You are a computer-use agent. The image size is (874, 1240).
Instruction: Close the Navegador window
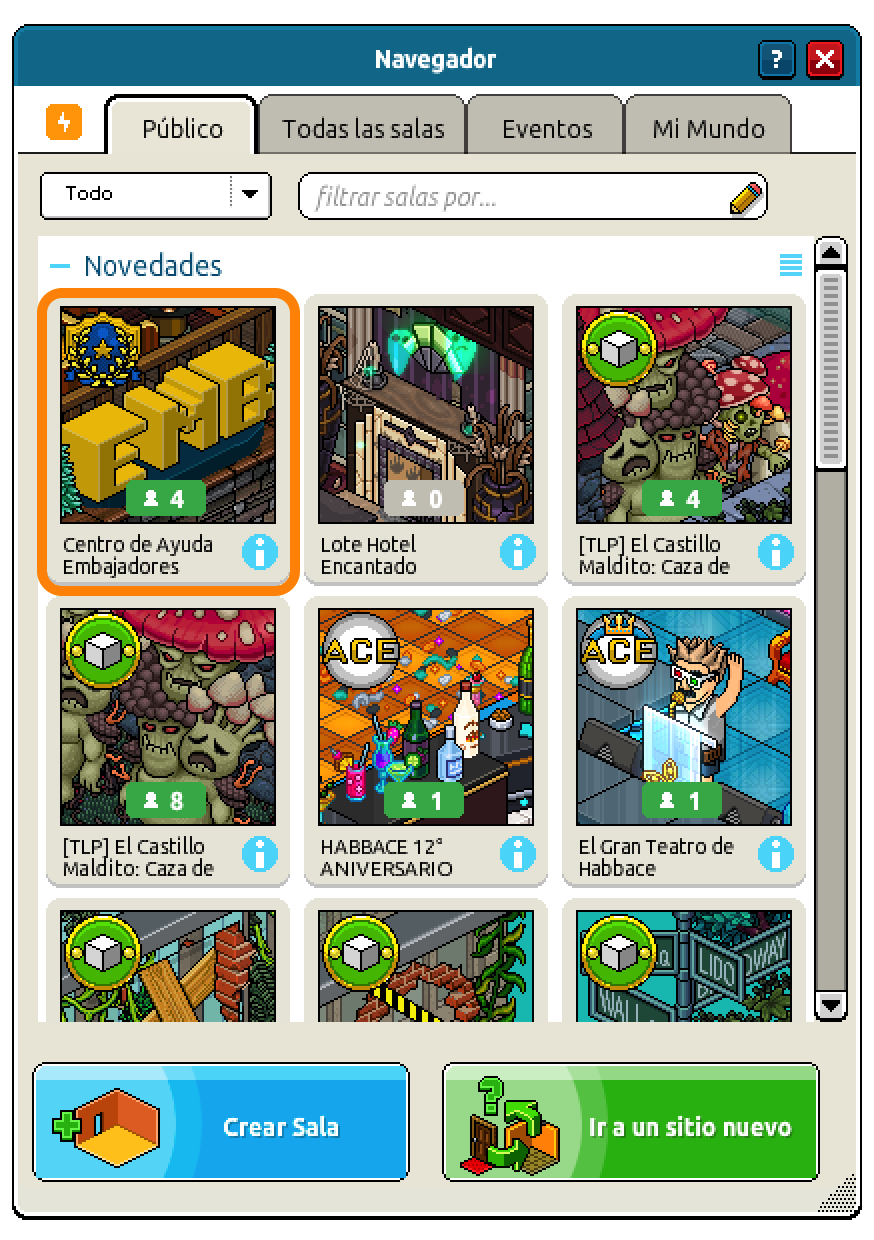tap(824, 59)
